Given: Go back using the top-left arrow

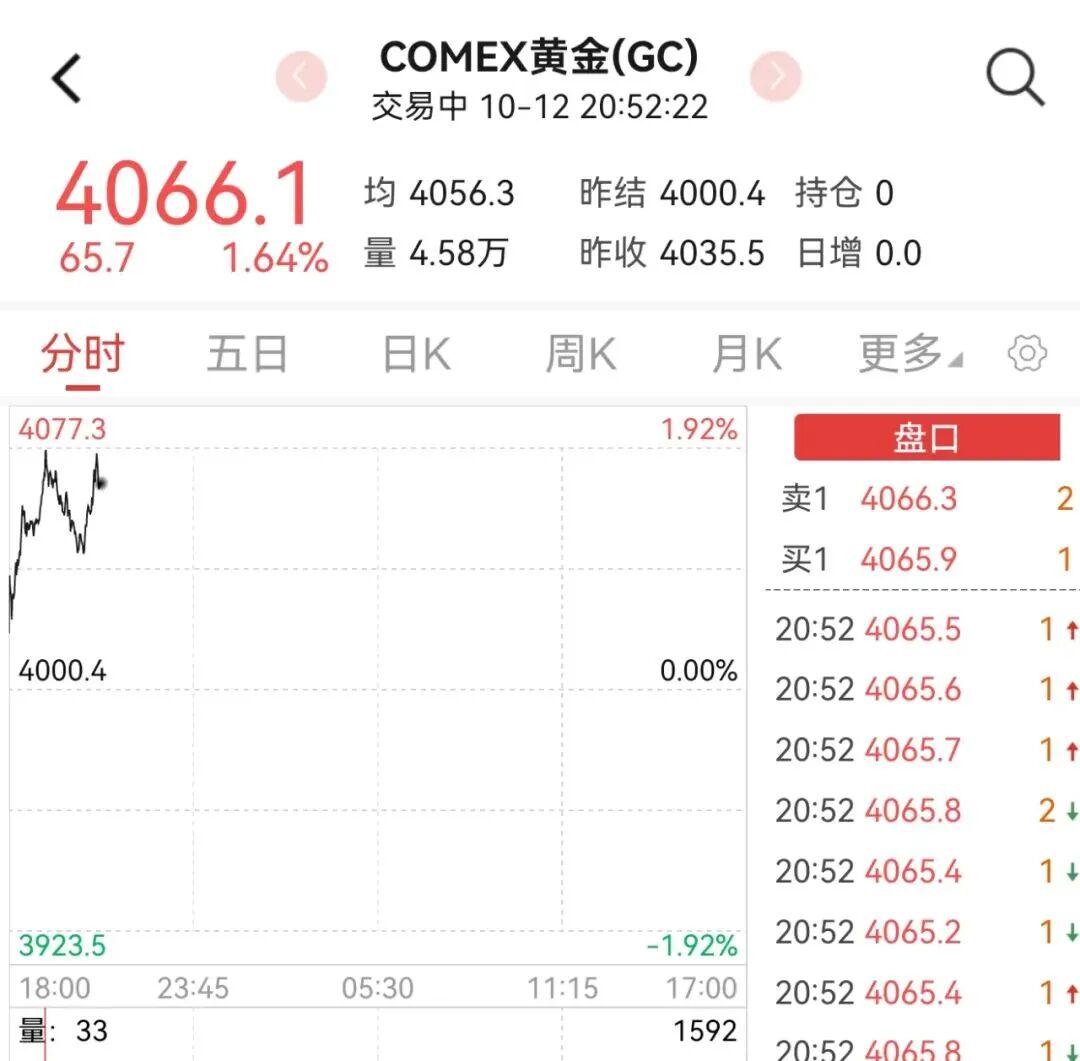Looking at the screenshot, I should (67, 79).
